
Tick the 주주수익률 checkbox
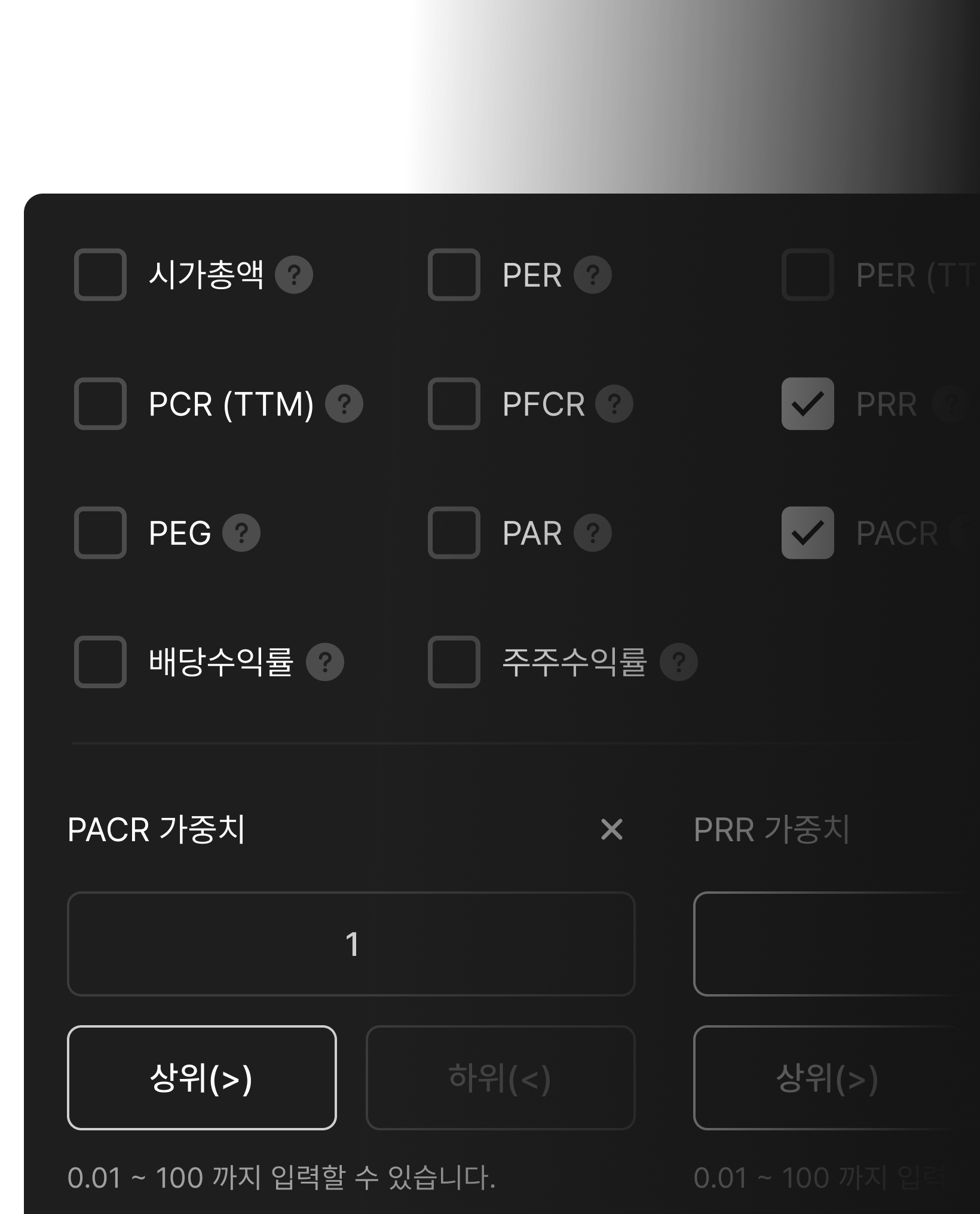click(454, 662)
